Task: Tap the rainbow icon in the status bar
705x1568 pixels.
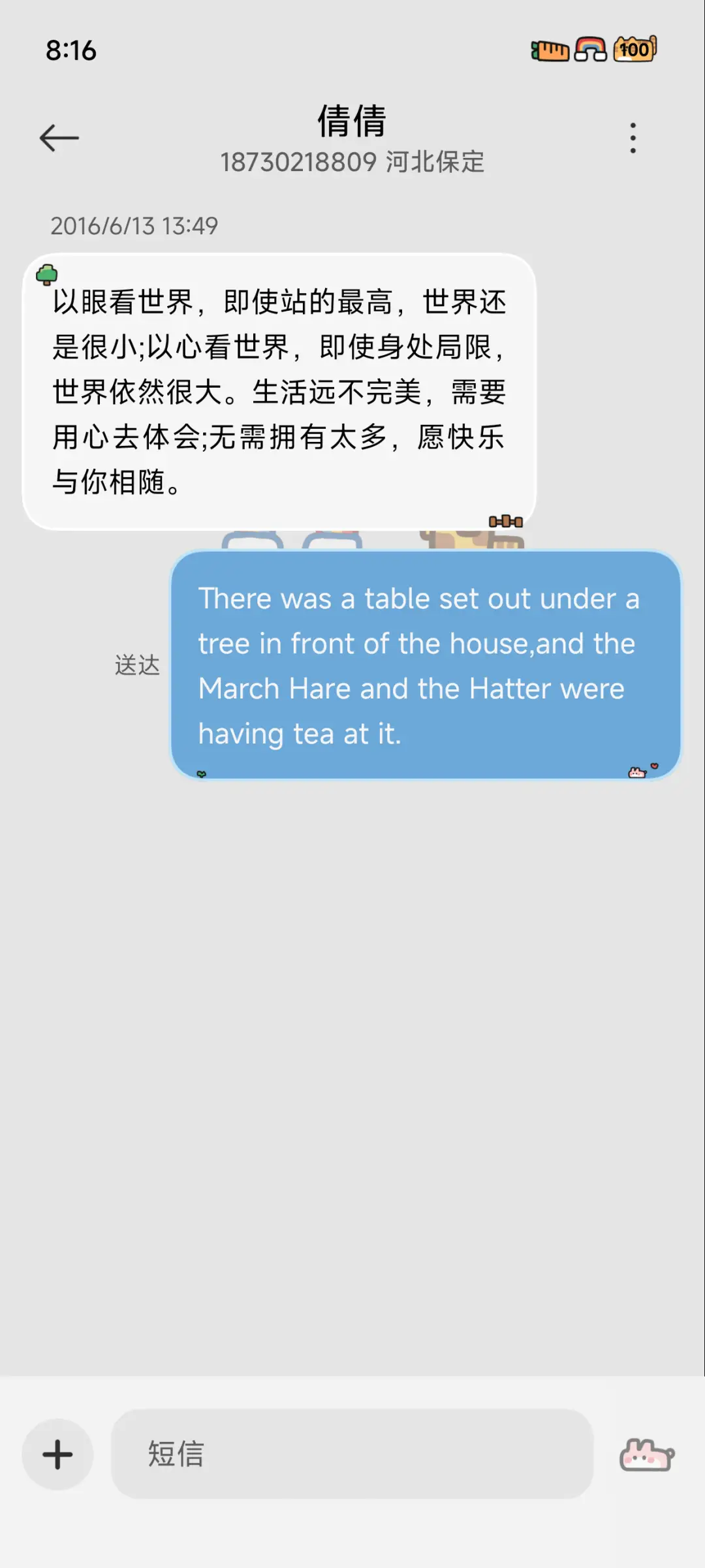Action: coord(589,50)
